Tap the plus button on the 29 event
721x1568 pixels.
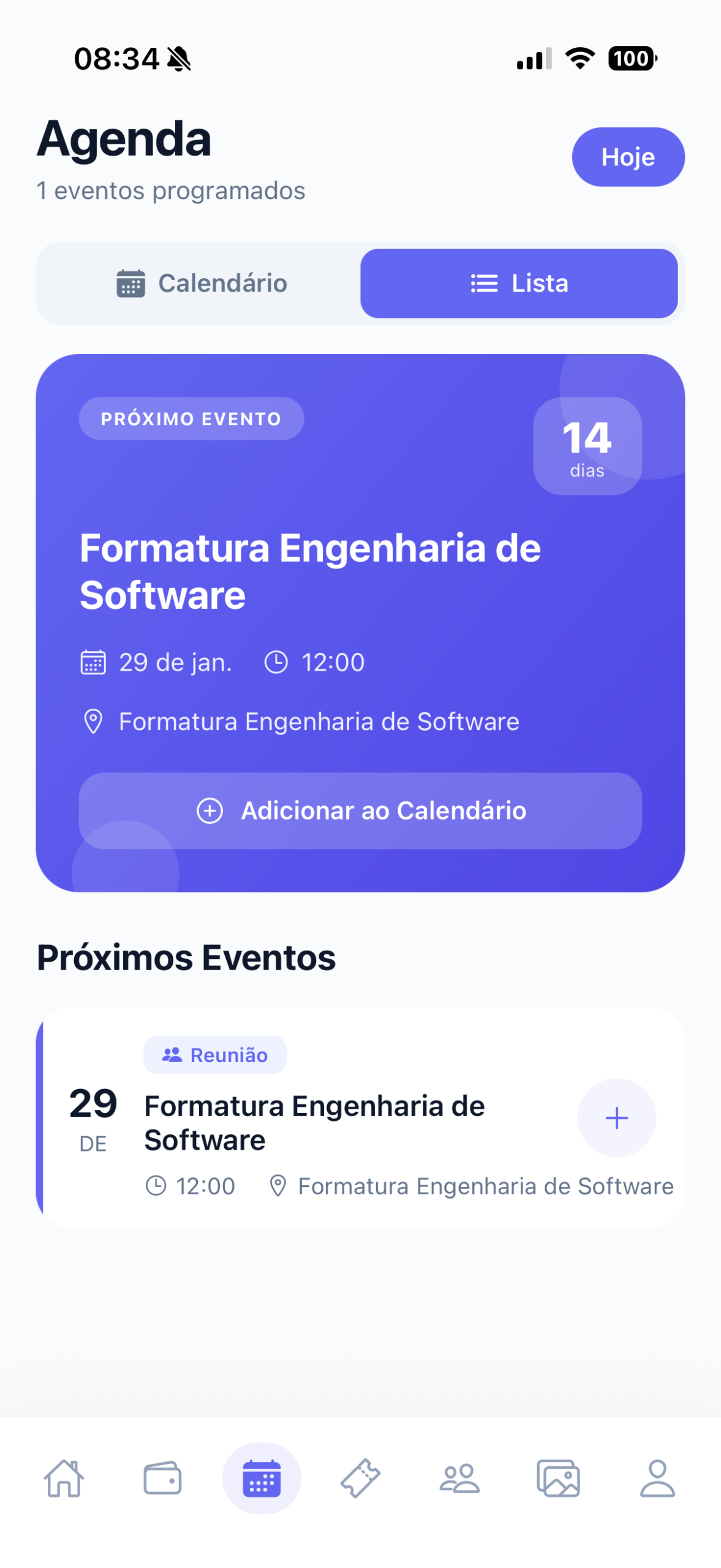pos(616,1118)
